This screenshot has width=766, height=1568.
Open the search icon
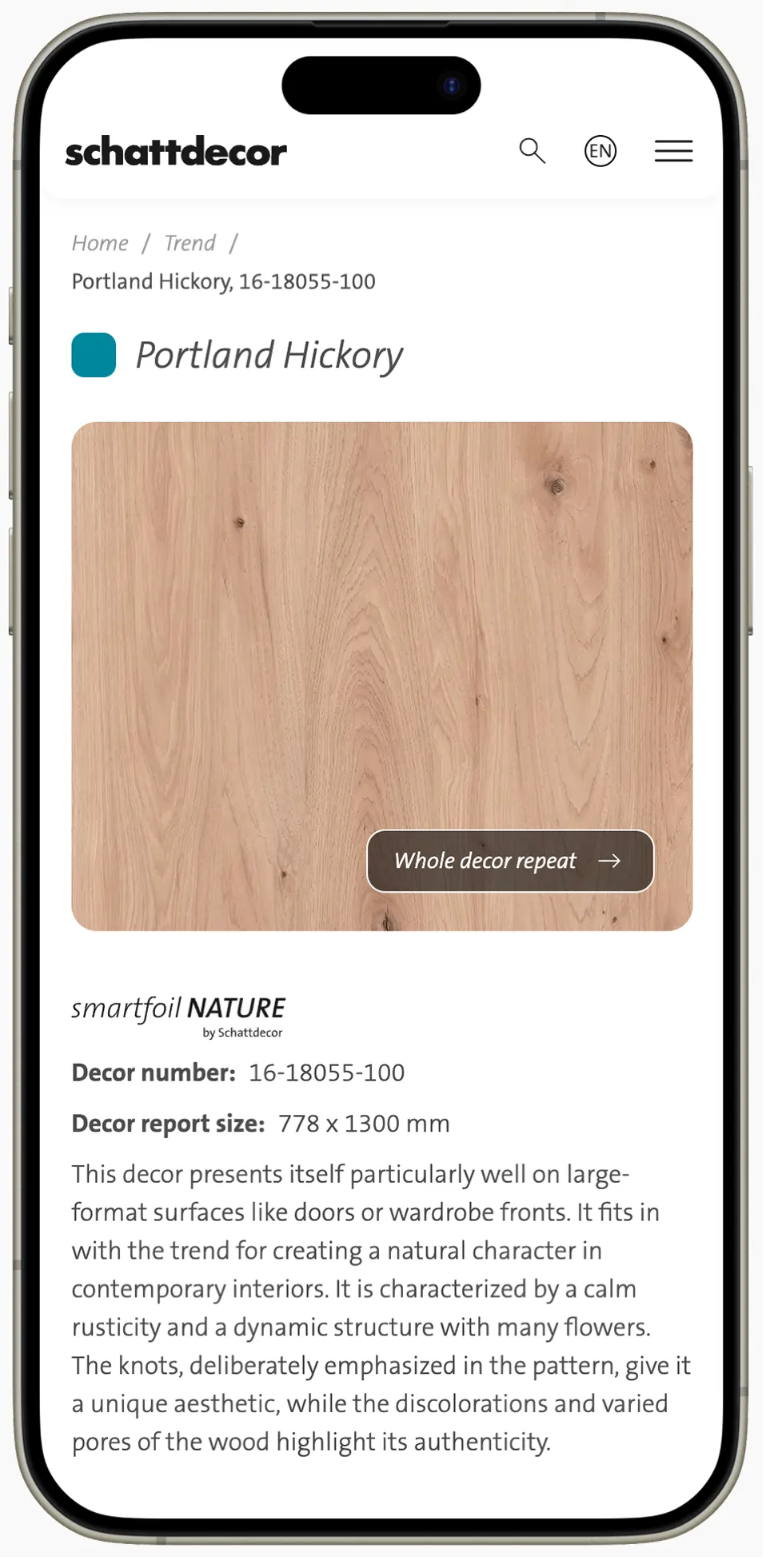coord(532,151)
